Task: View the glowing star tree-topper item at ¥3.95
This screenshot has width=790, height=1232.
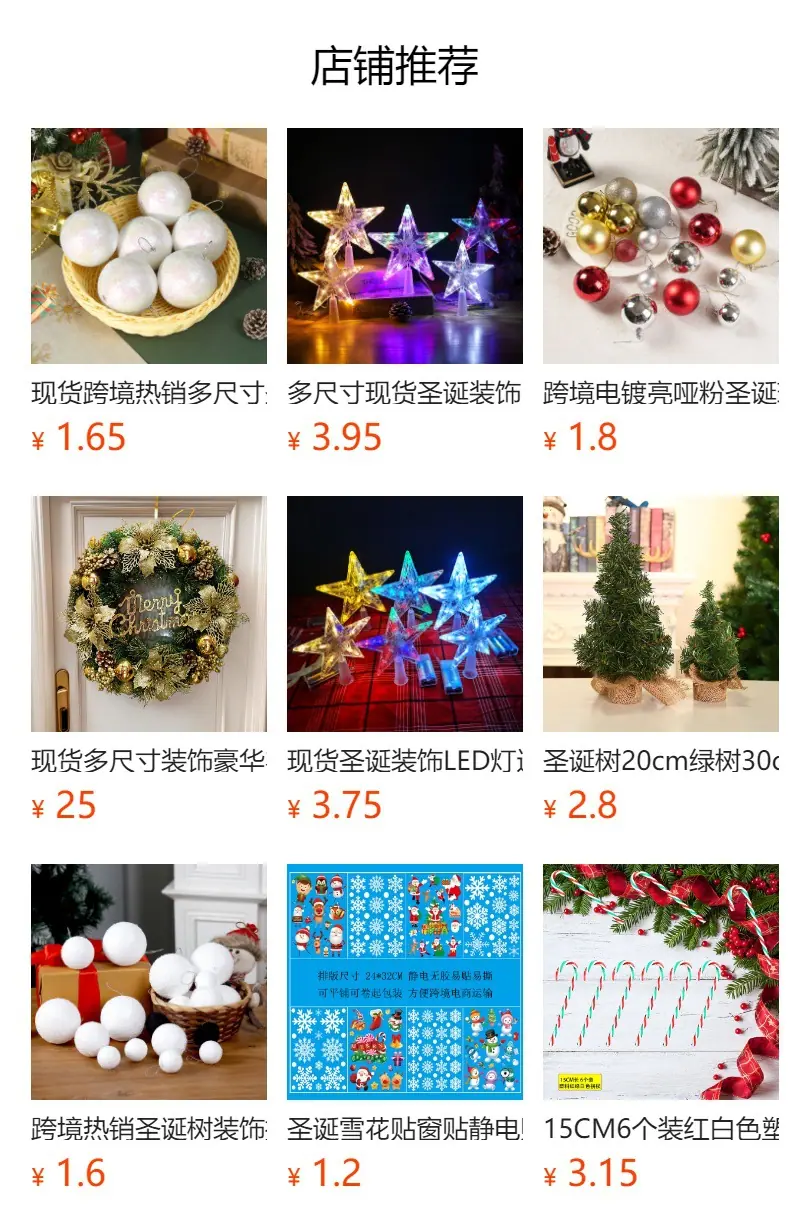Action: (x=405, y=246)
